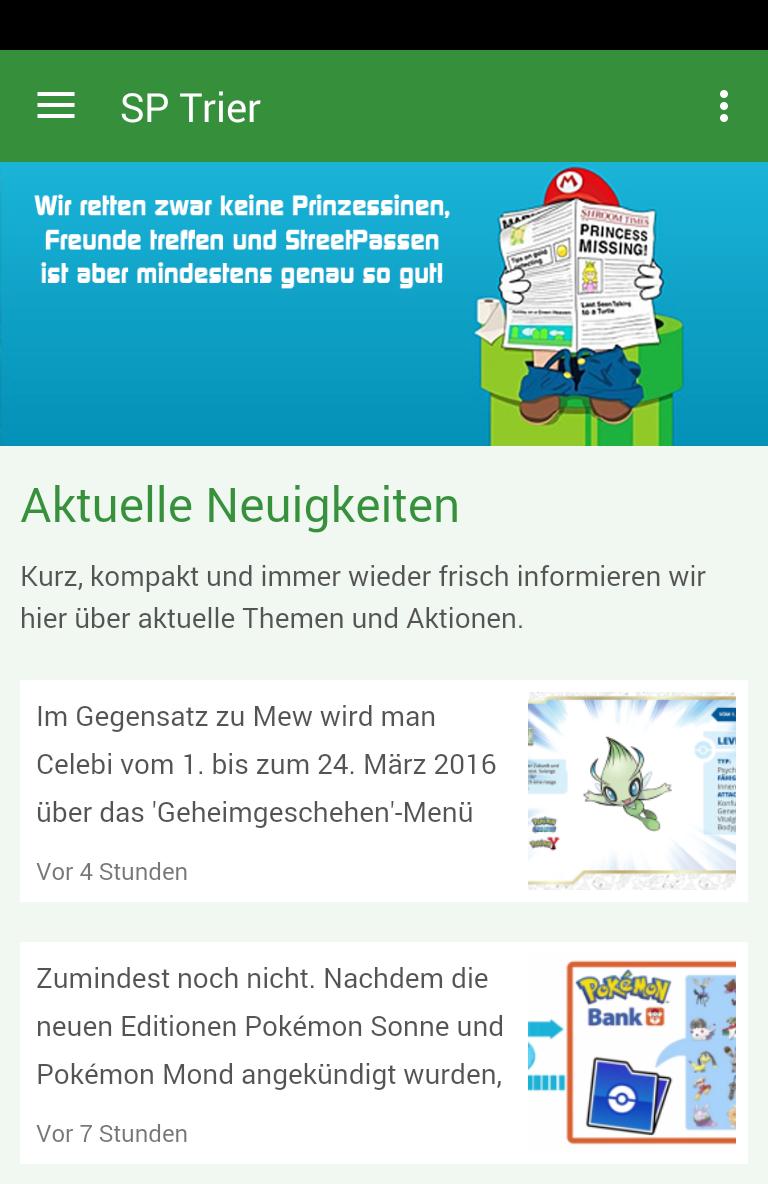Screen dimensions: 768x1184
Task: Tap the Aktuelle Neuigkeiten heading
Action: point(239,505)
